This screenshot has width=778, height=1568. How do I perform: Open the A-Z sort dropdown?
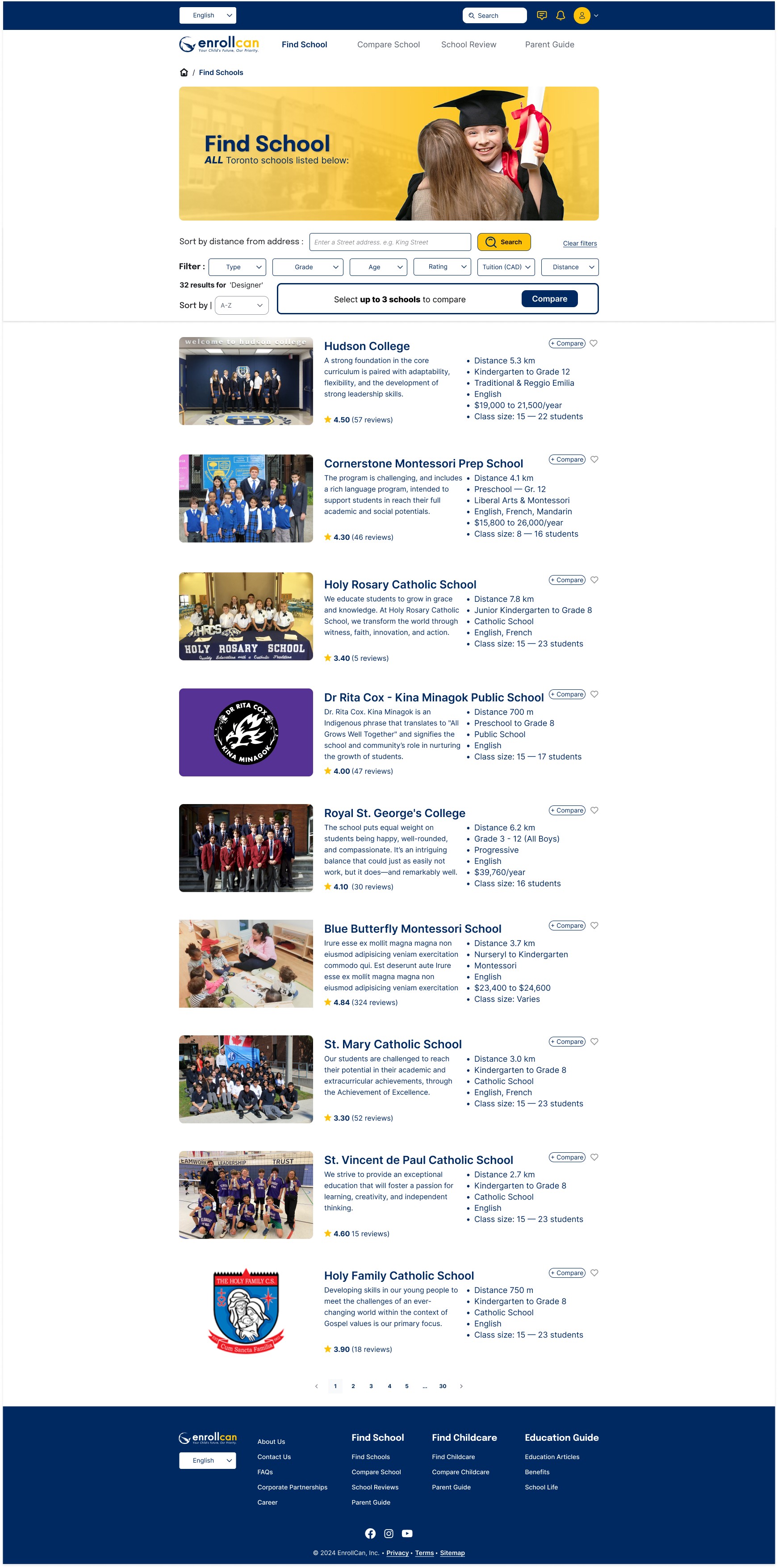(242, 305)
